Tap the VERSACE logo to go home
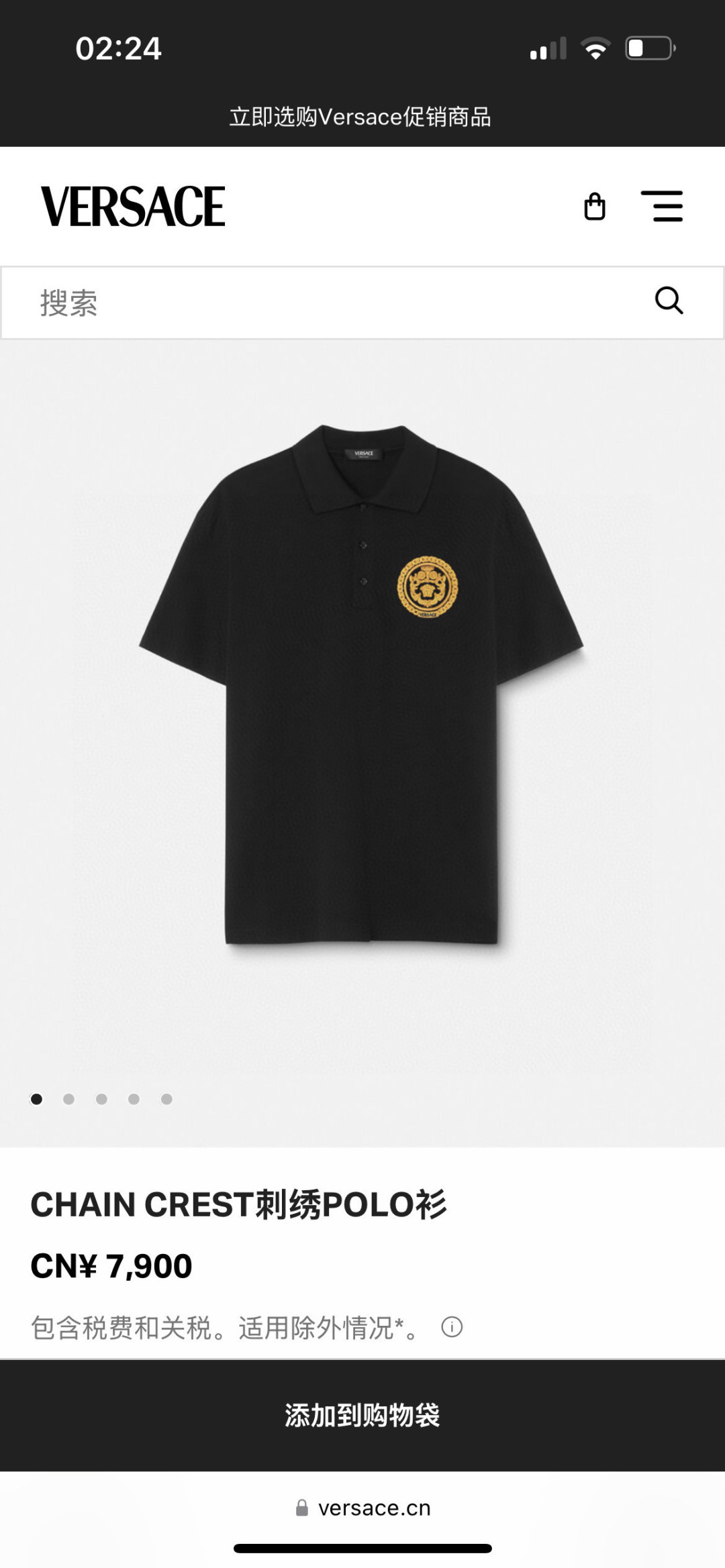 coord(132,205)
